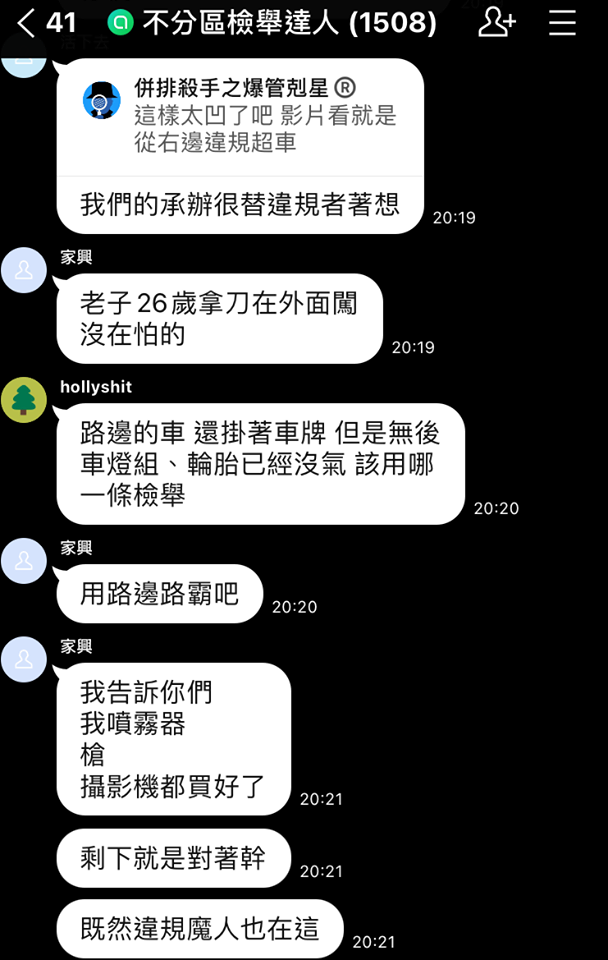
Task: View hollyshit's tree profile avatar
Action: (x=24, y=399)
